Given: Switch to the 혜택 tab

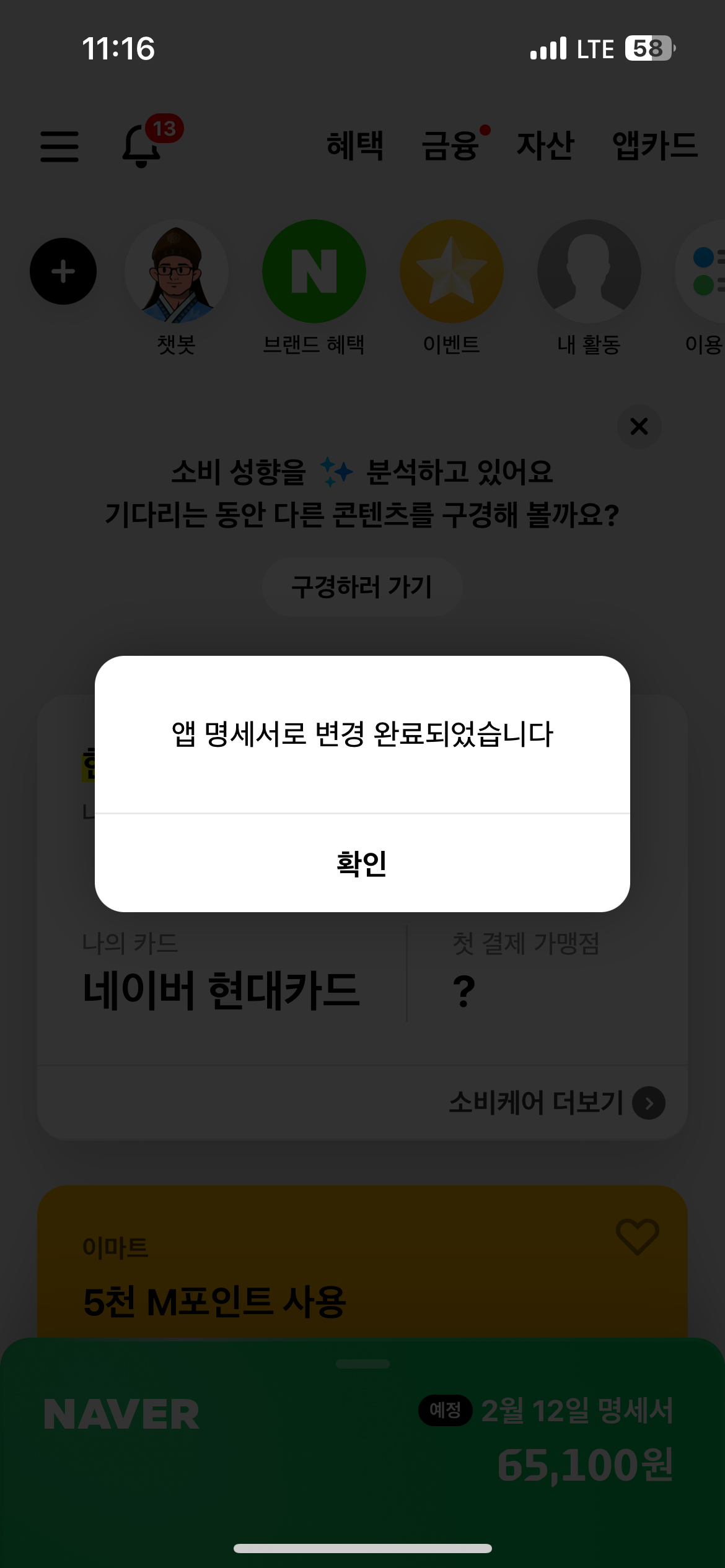Looking at the screenshot, I should (x=355, y=146).
